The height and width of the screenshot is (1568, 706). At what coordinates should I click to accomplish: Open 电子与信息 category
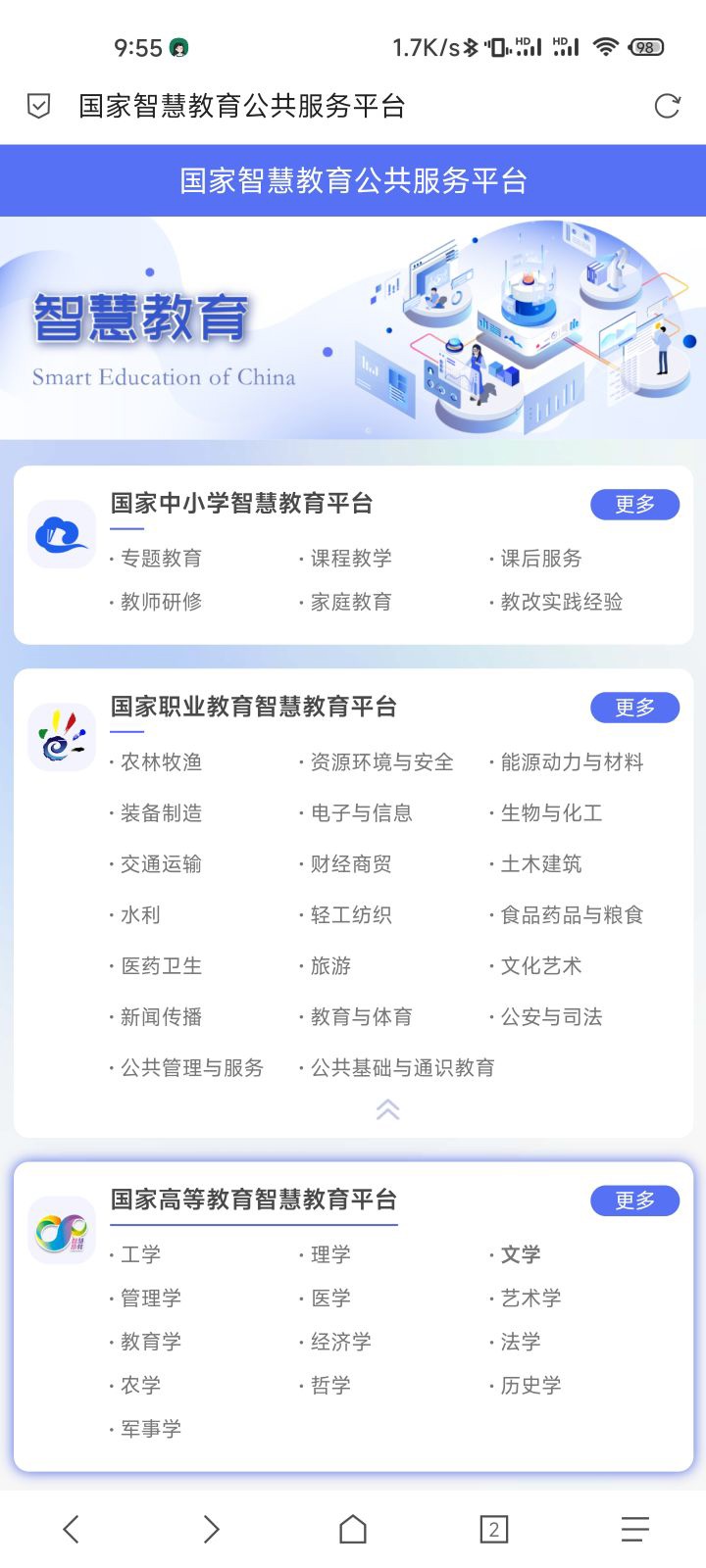coord(361,813)
